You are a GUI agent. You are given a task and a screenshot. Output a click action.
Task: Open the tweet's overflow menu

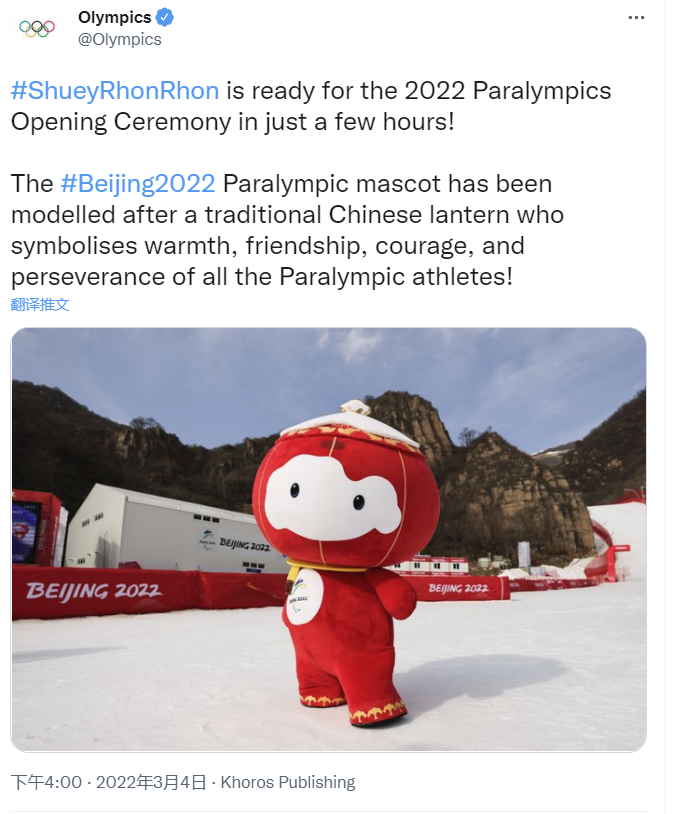pos(636,18)
